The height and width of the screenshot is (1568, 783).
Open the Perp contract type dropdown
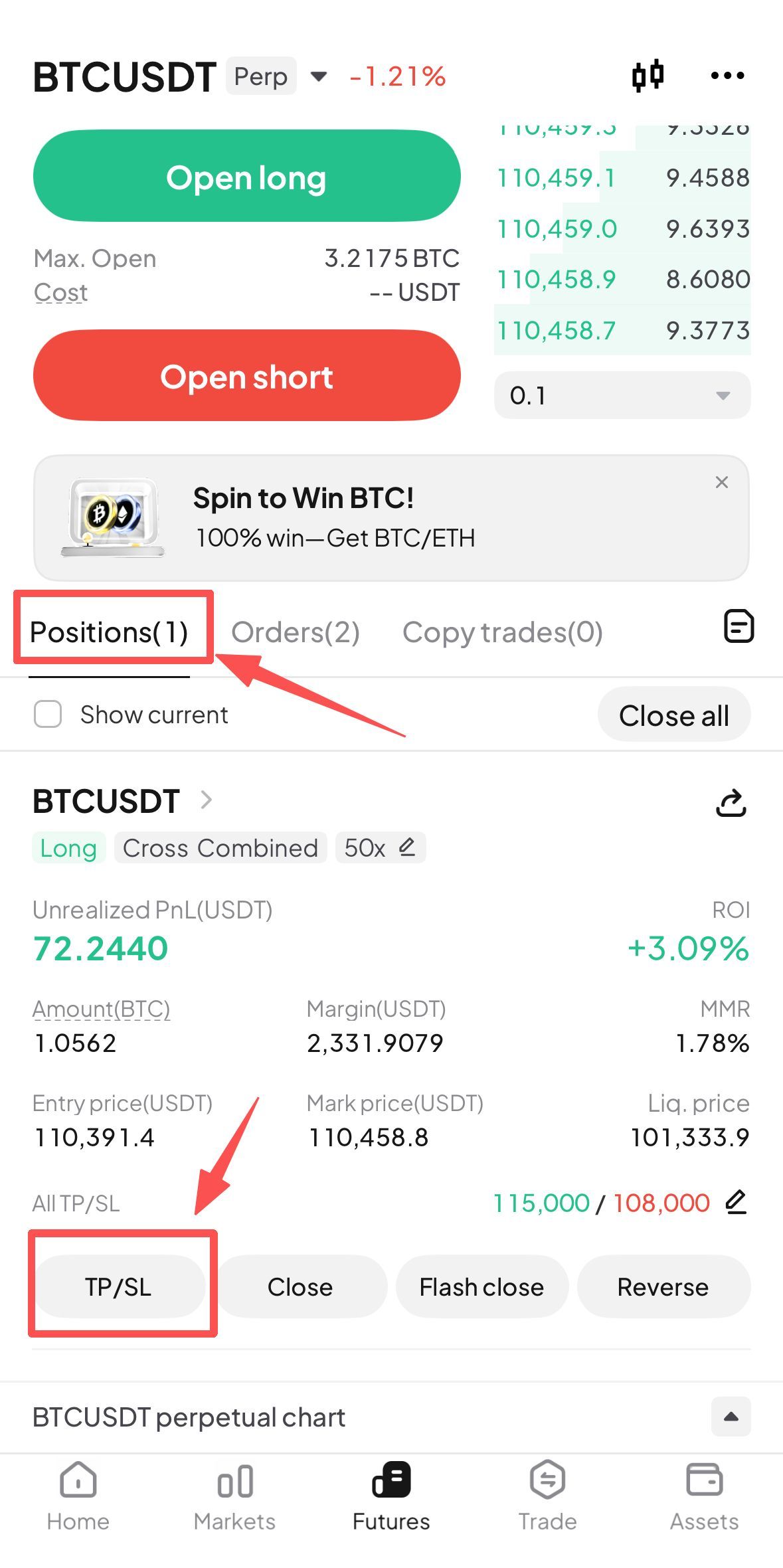point(319,76)
